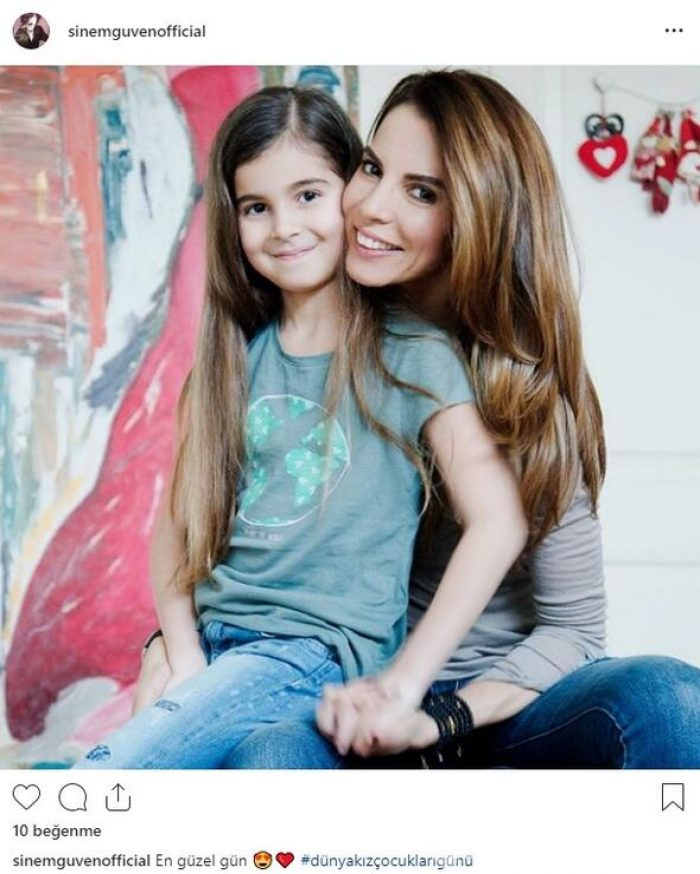Open the username sinemguvenofficial in the header
This screenshot has width=700, height=874.
click(x=136, y=31)
